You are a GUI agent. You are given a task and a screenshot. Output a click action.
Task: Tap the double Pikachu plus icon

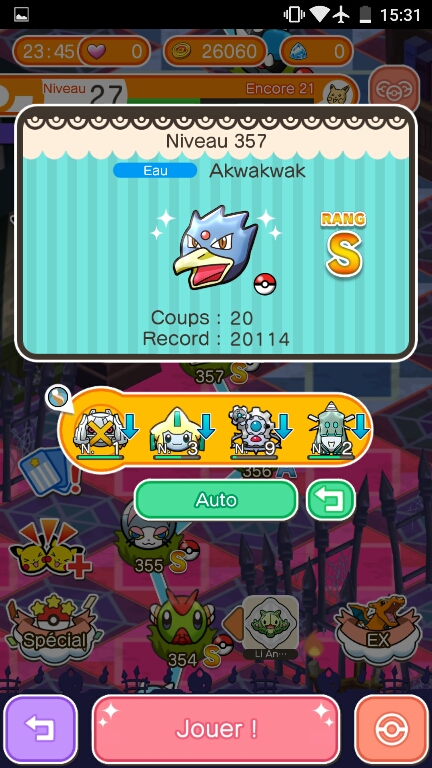[49, 549]
